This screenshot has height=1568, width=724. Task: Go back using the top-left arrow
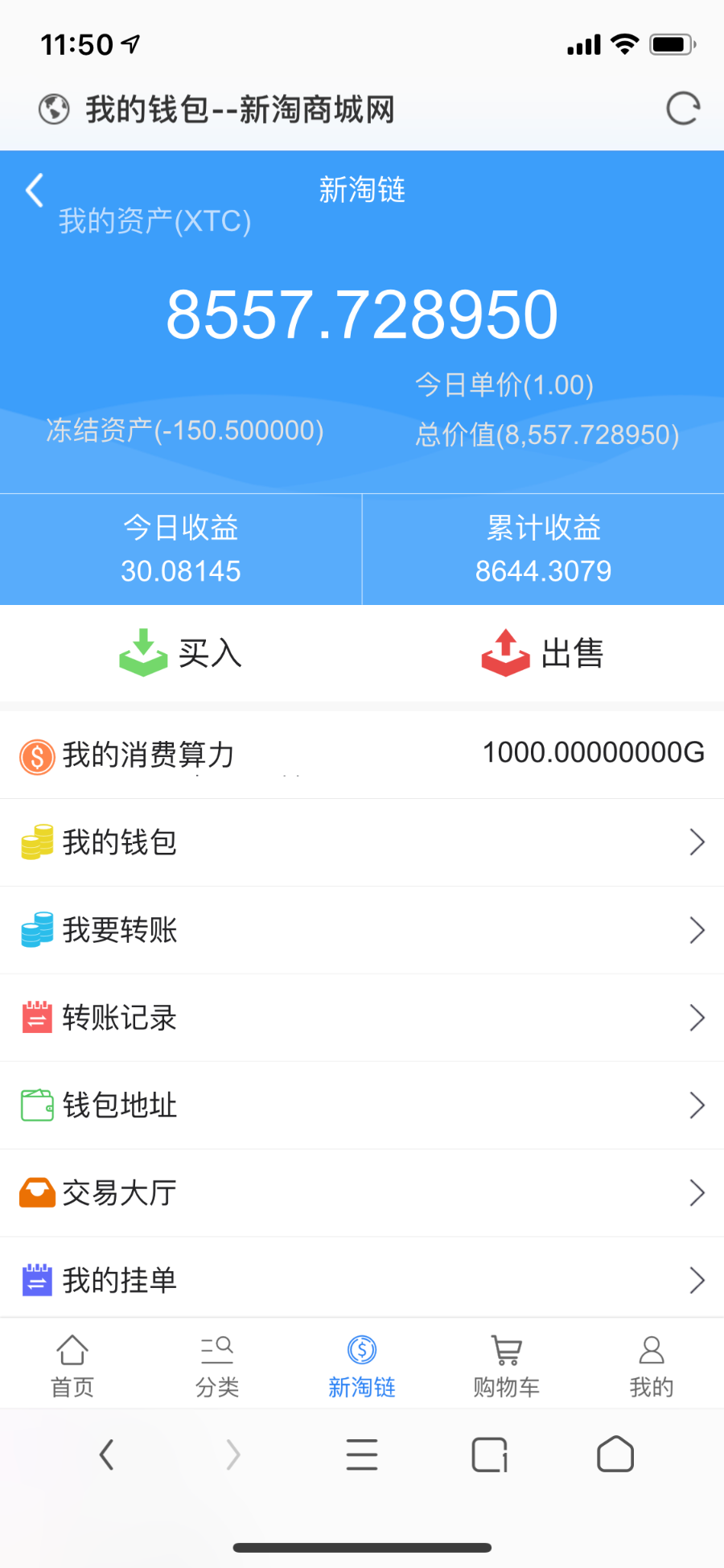point(35,191)
